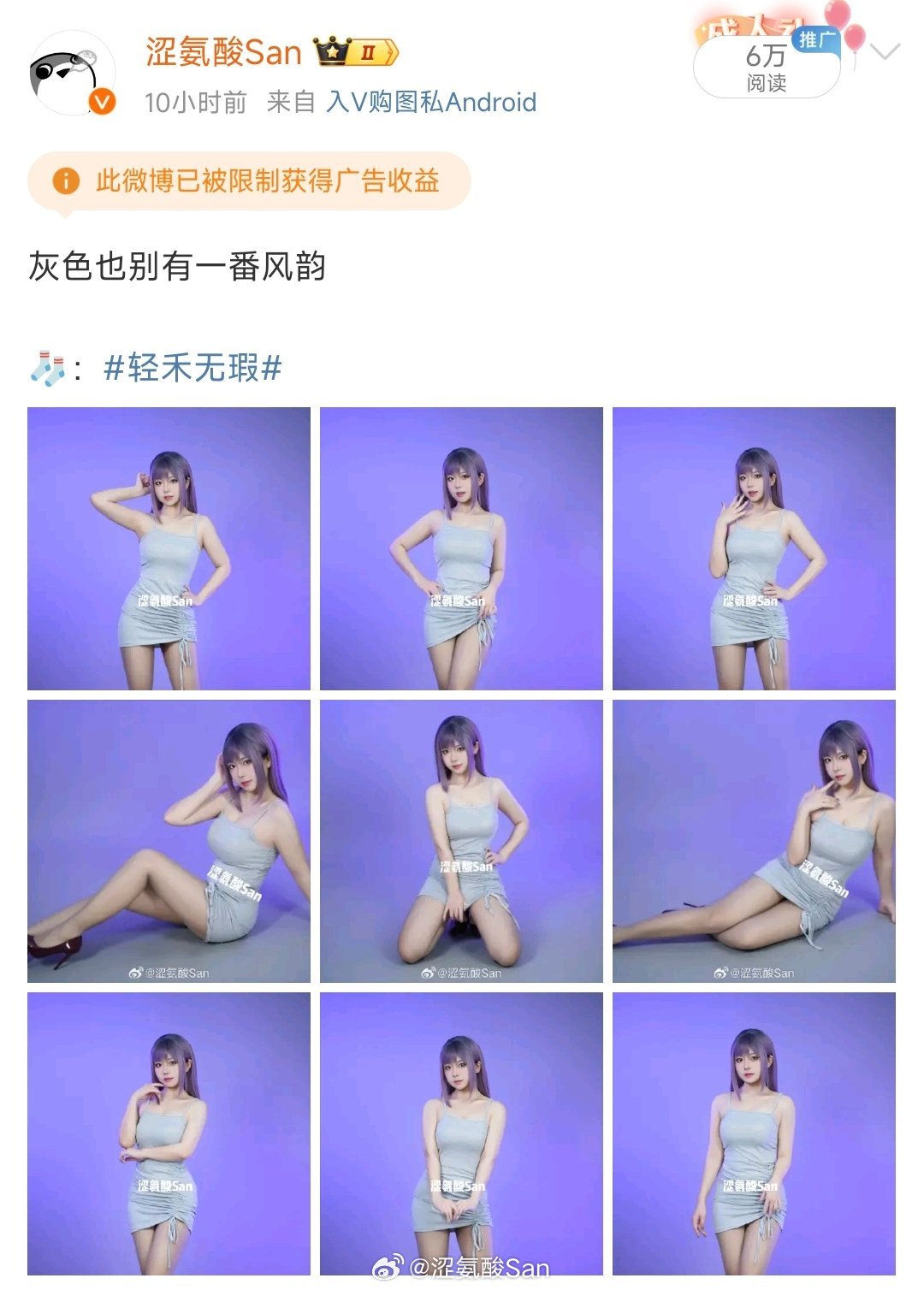Open the center kneeling pose photo

coord(461,841)
